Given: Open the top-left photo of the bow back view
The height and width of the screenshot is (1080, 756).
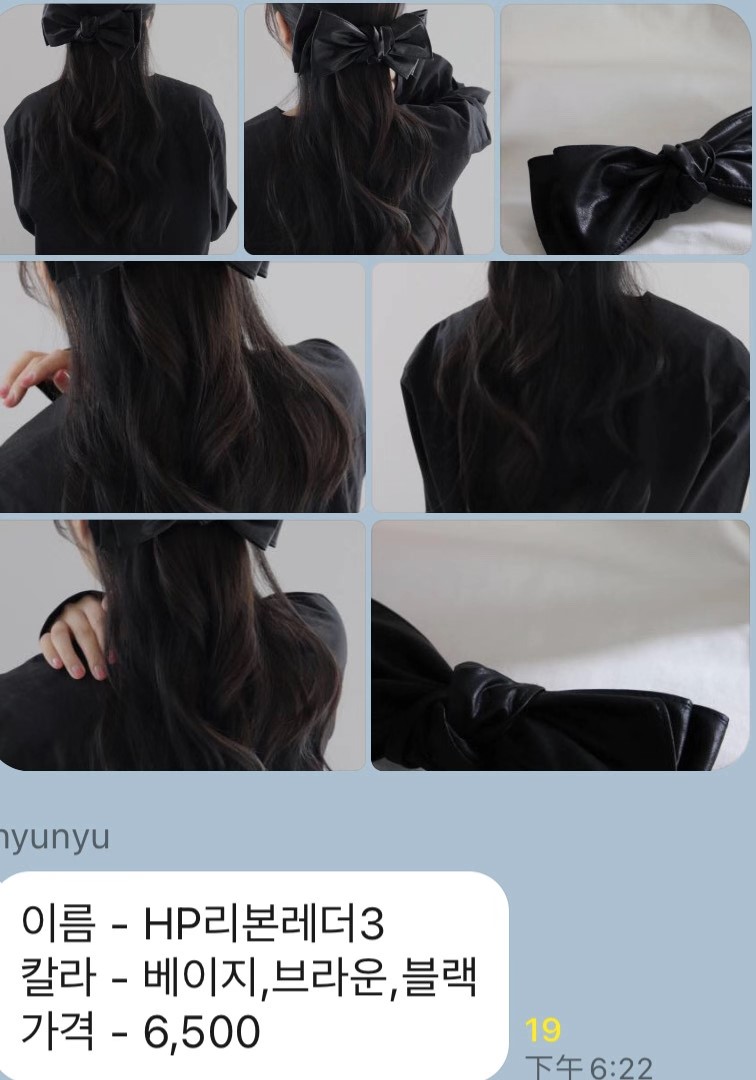Looking at the screenshot, I should (118, 128).
